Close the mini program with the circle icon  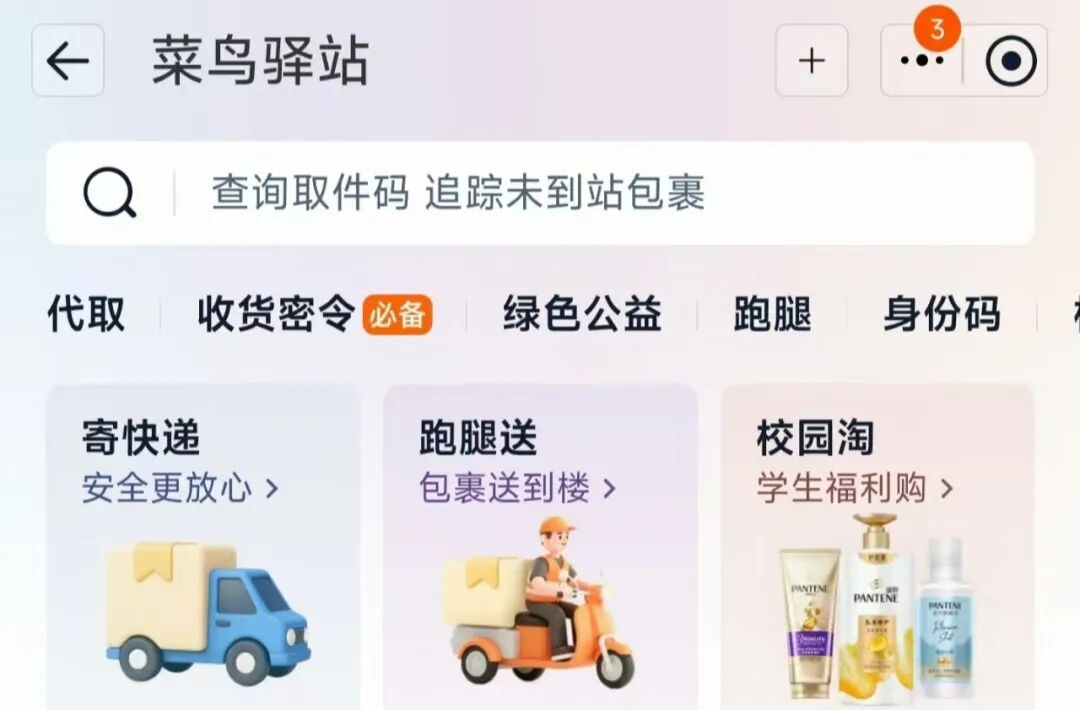pyautogui.click(x=1010, y=62)
